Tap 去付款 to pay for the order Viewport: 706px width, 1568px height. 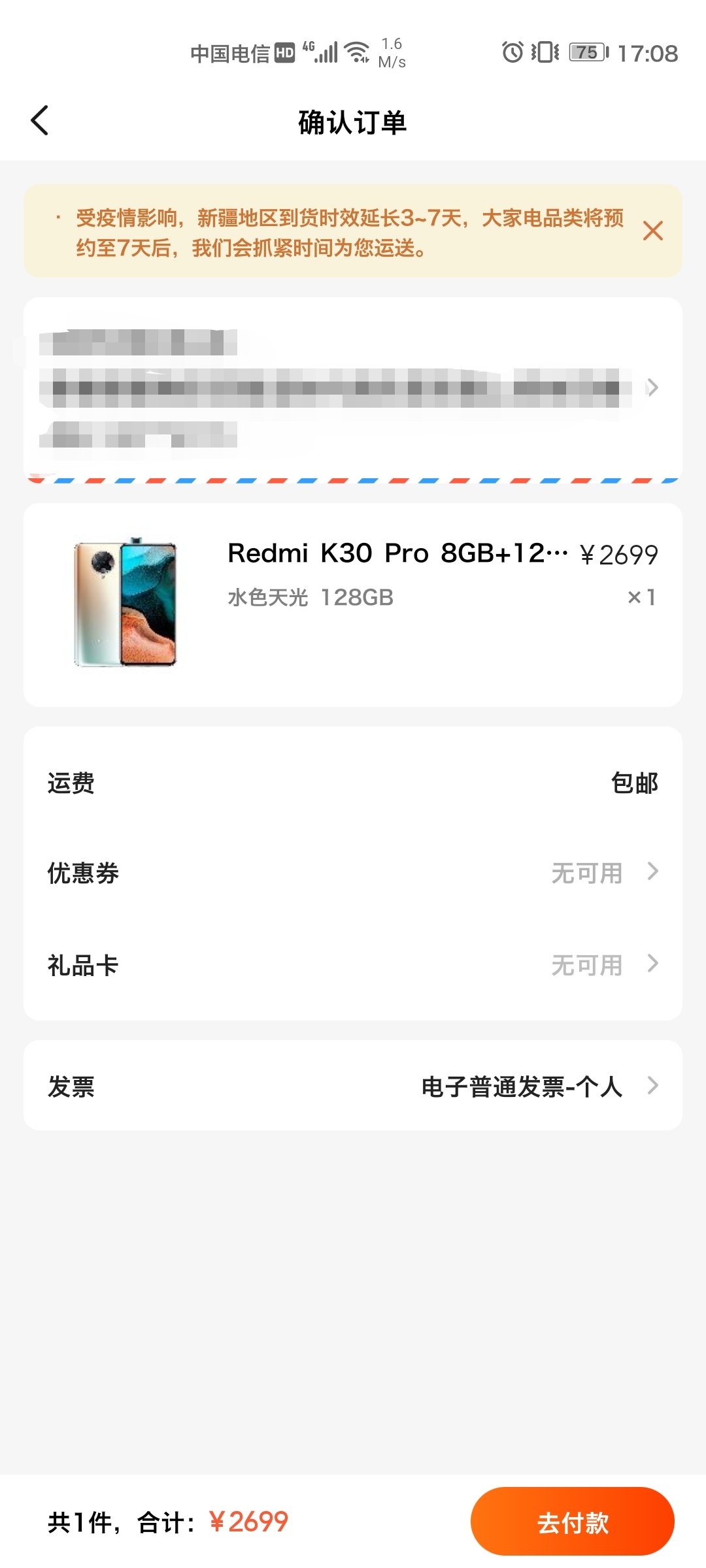[572, 1522]
